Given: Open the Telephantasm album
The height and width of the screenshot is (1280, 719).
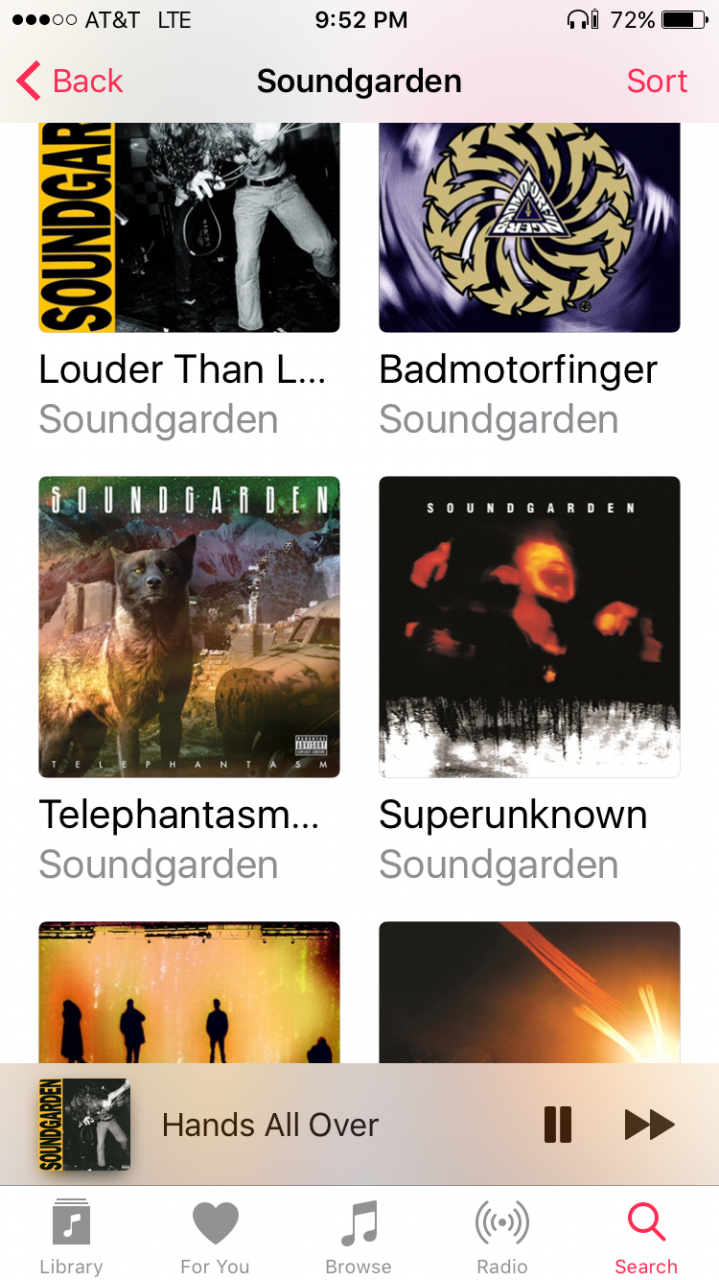Looking at the screenshot, I should tap(189, 627).
